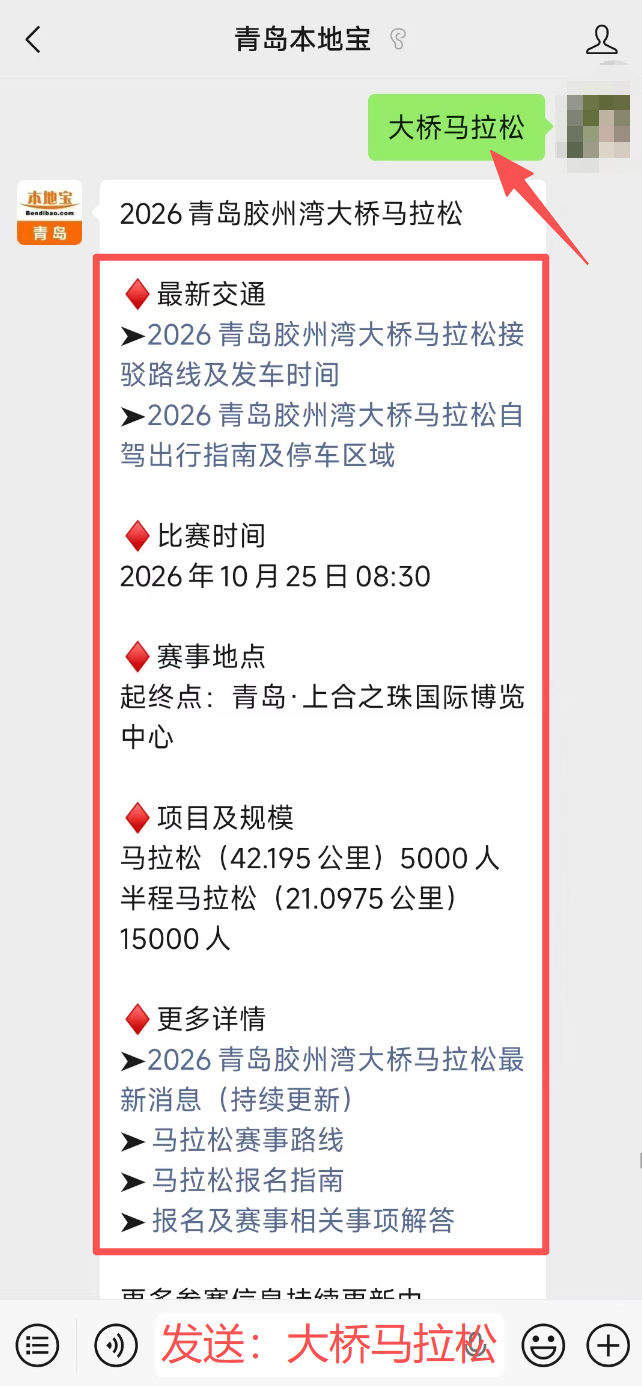This screenshot has width=642, height=1386.
Task: Open the 自驾出行指南及停车区域 link
Action: pos(322,435)
